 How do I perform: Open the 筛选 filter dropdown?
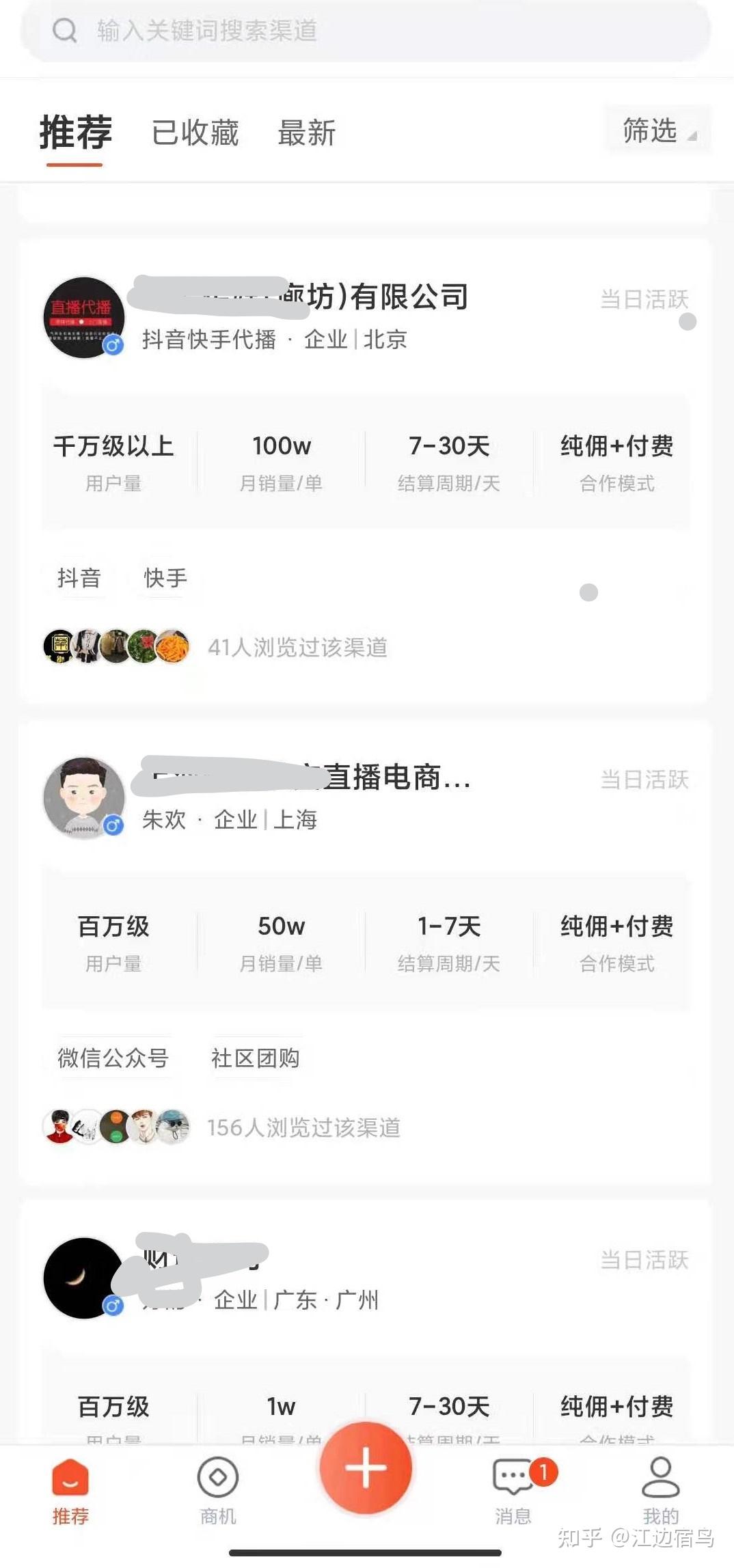tap(657, 130)
